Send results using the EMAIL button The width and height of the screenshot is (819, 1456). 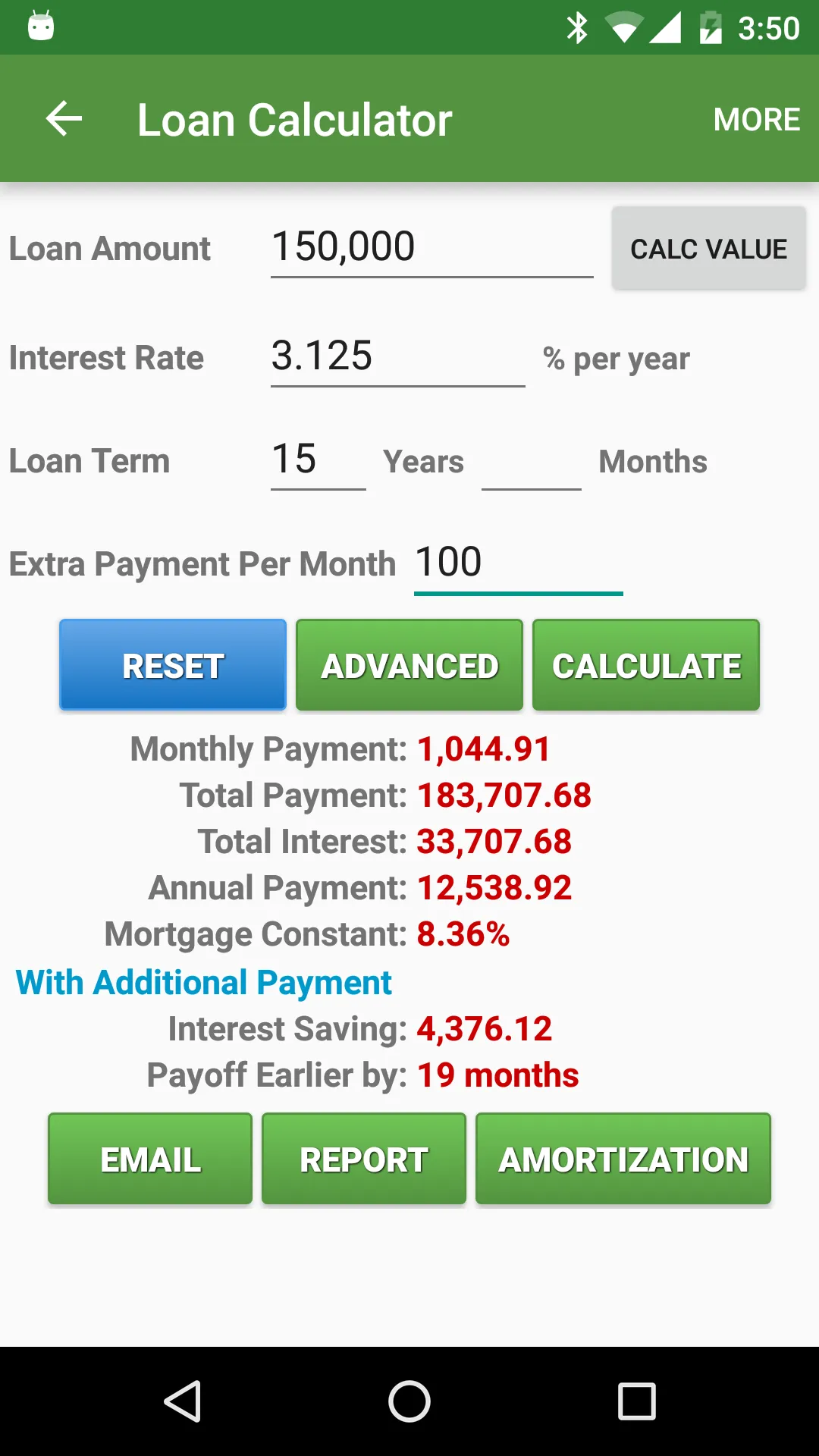click(149, 1158)
